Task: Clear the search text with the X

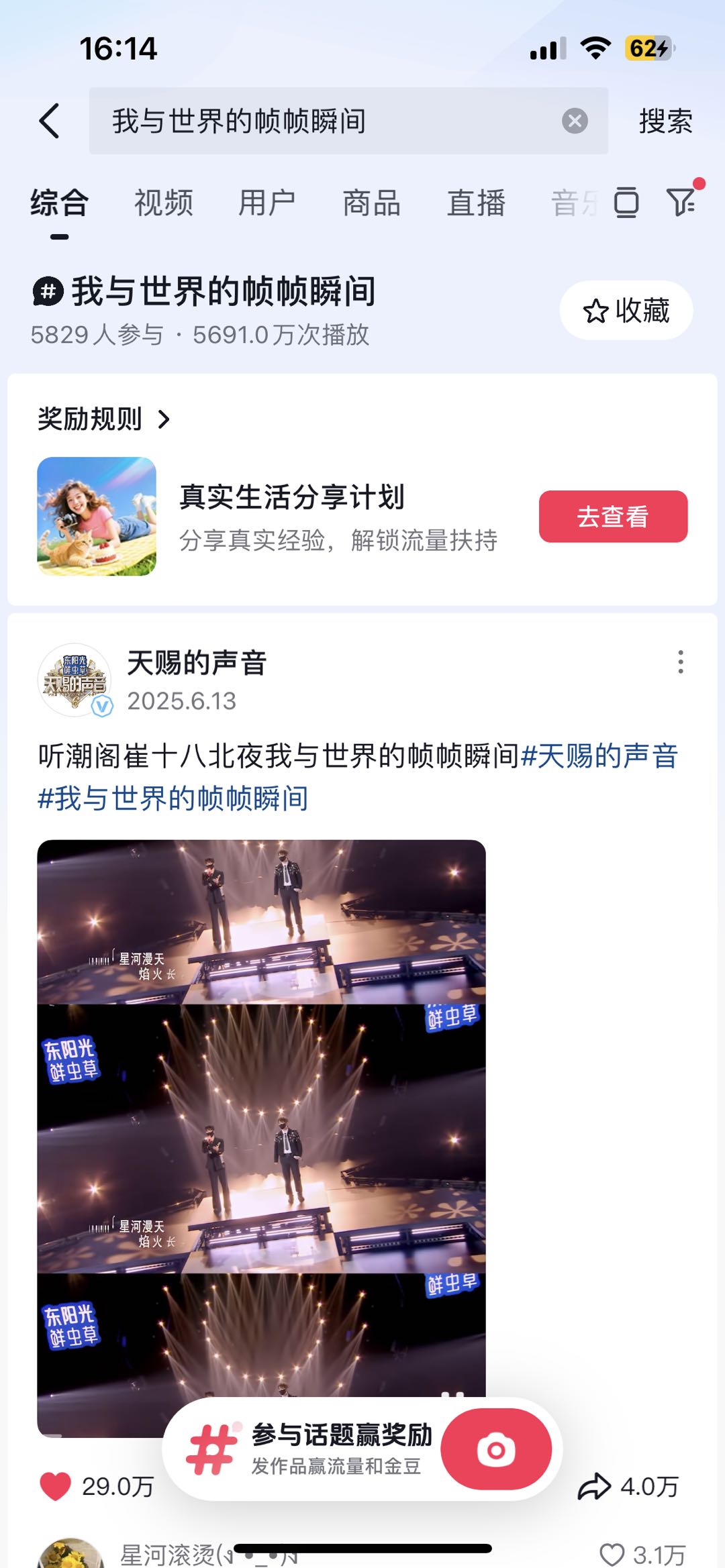Action: point(575,121)
